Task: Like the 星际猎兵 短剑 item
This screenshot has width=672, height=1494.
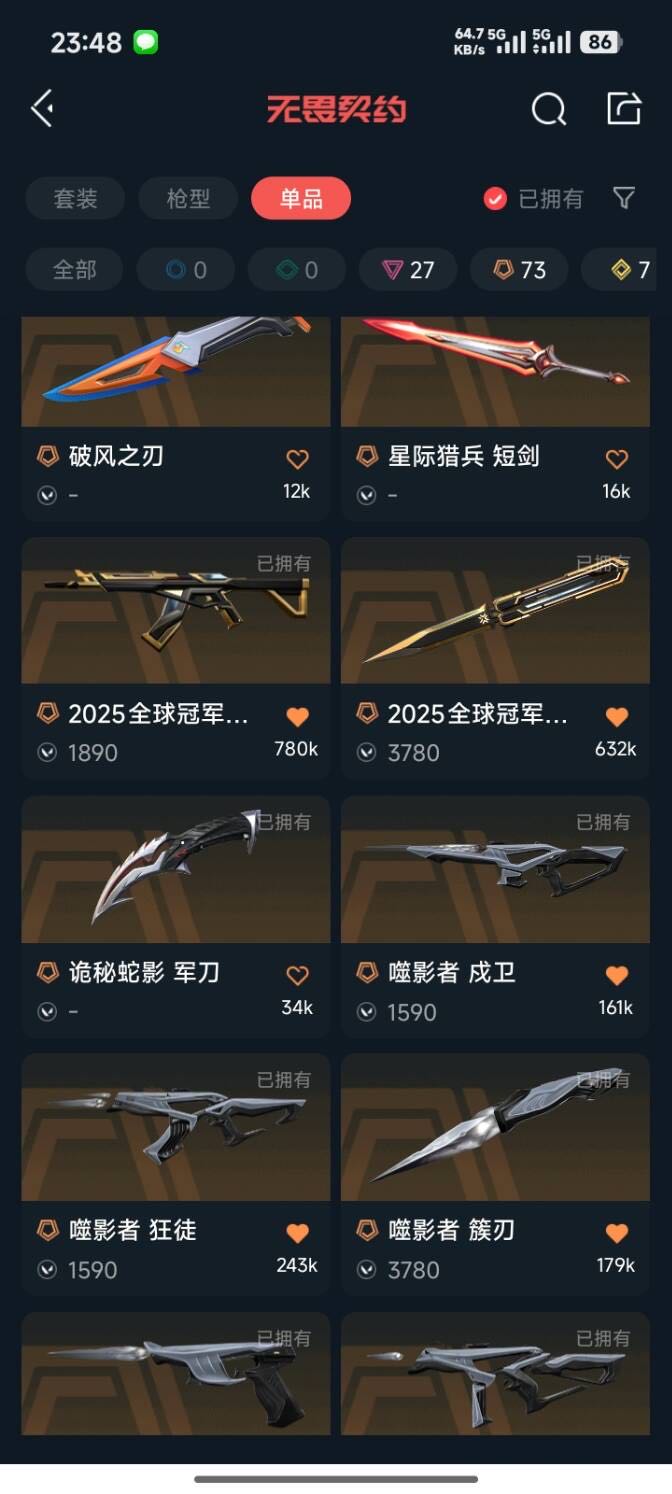Action: pyautogui.click(x=617, y=459)
